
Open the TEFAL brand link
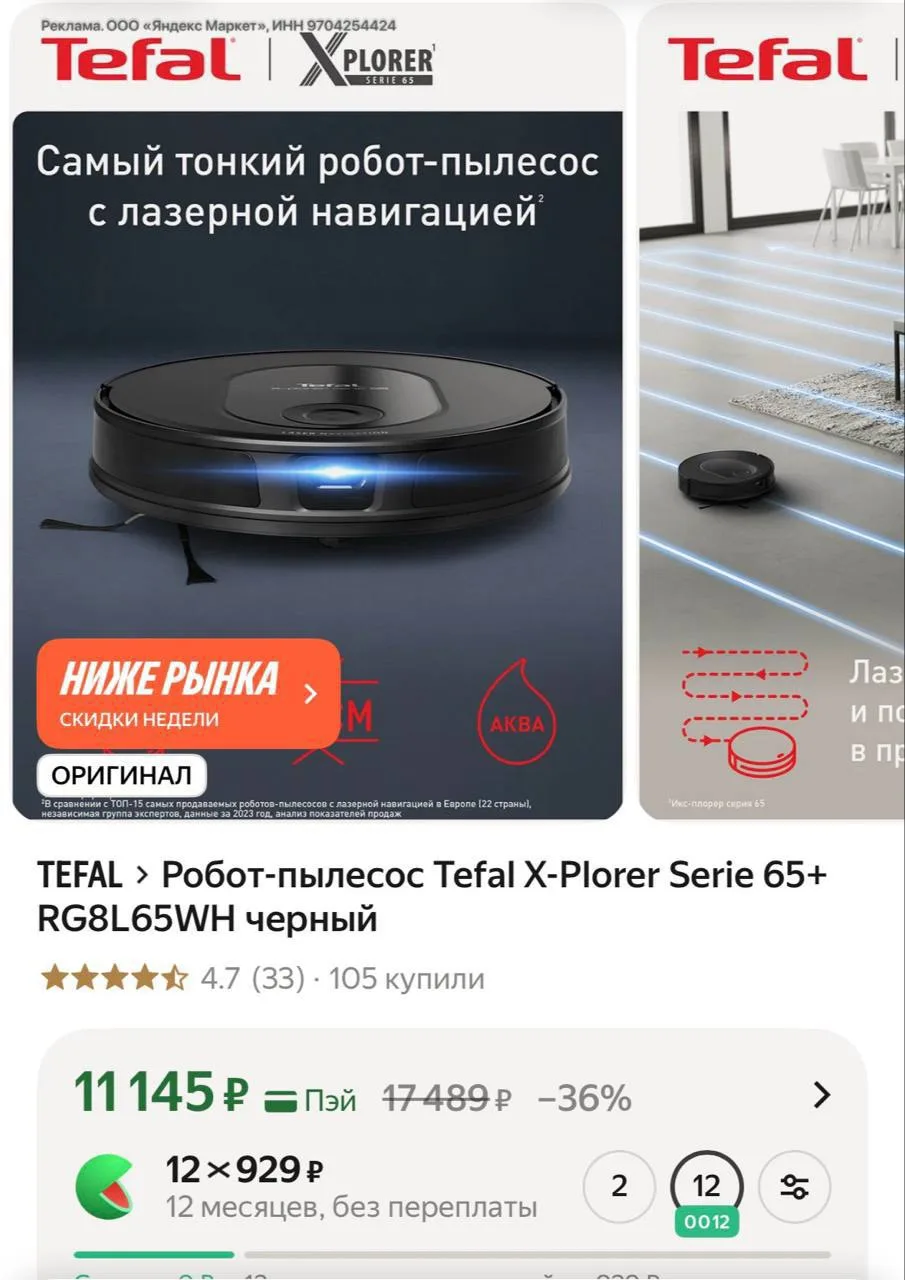(x=80, y=875)
